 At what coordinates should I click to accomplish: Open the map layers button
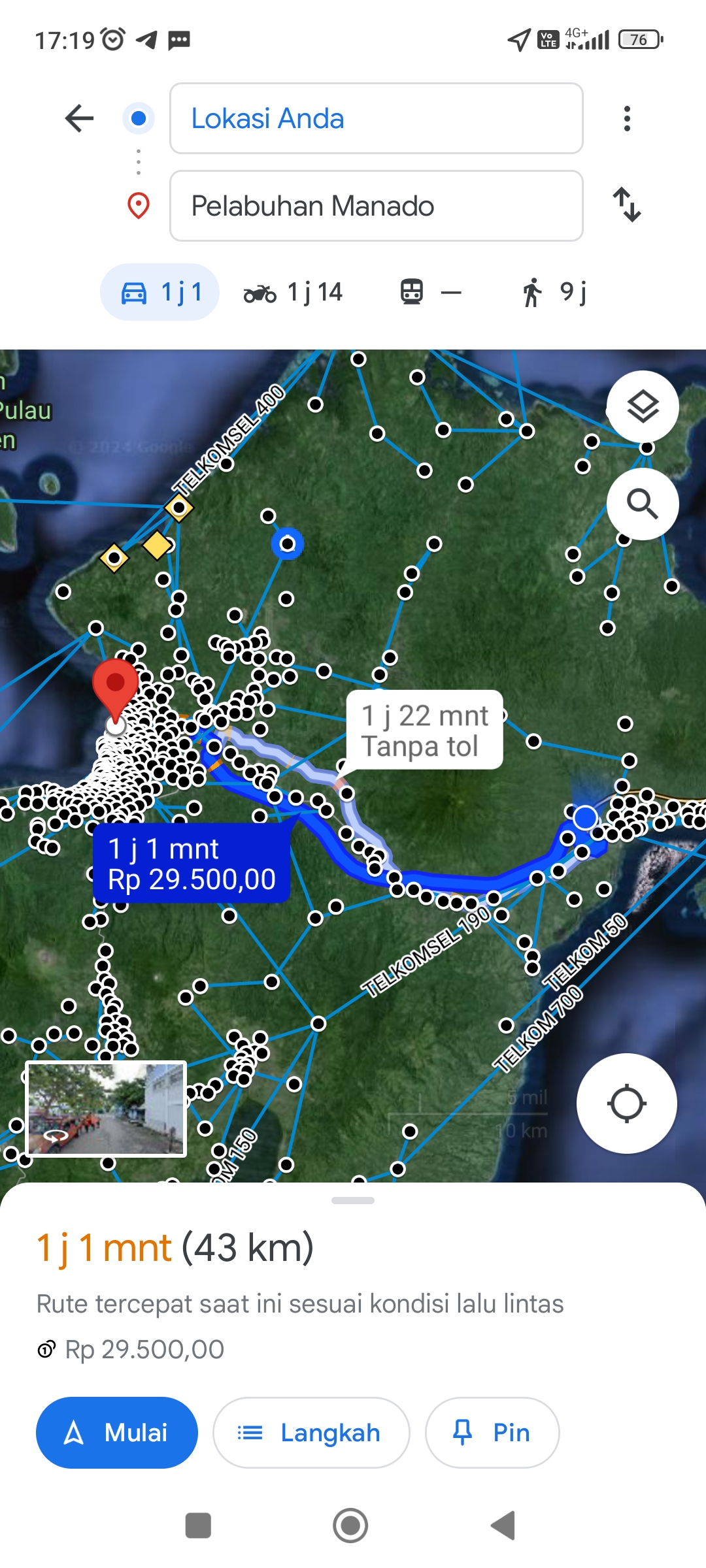pos(643,406)
